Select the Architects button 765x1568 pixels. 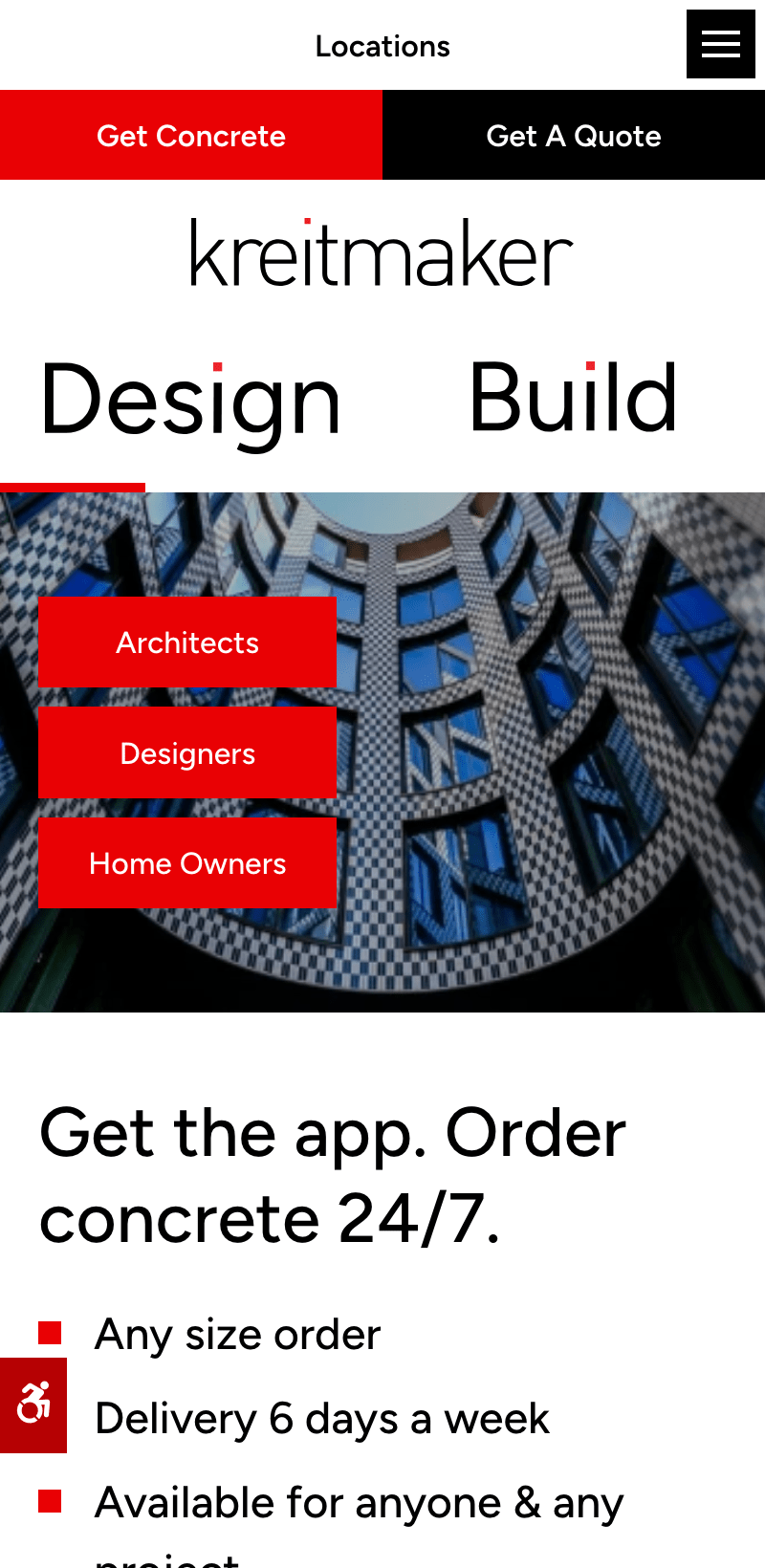tap(187, 642)
